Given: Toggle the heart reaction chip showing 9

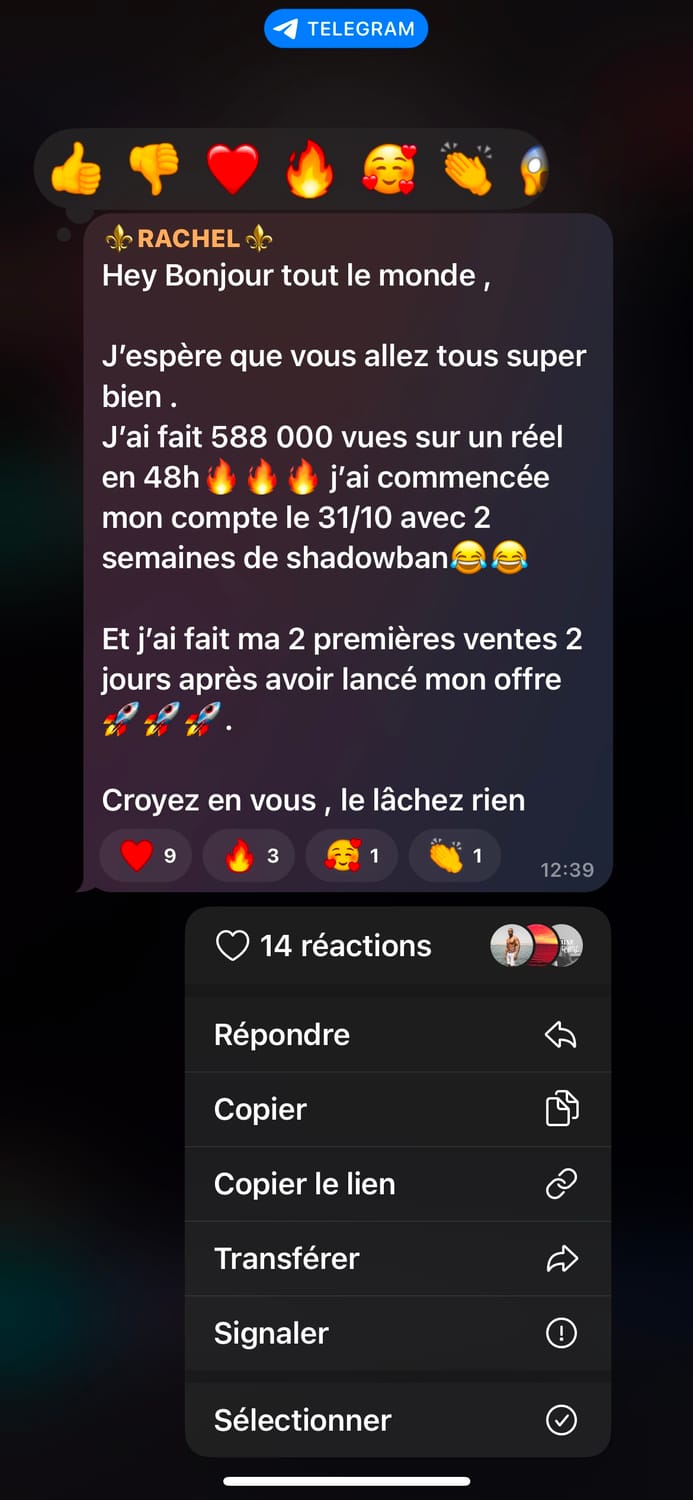Looking at the screenshot, I should [x=146, y=856].
